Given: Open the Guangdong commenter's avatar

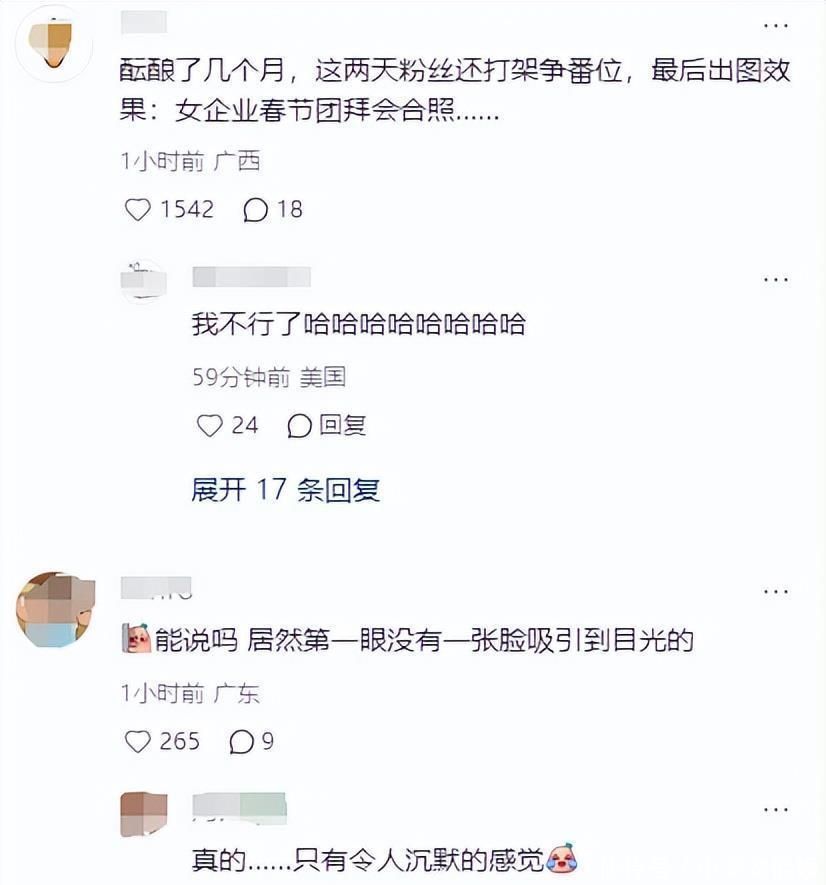Looking at the screenshot, I should tap(56, 609).
